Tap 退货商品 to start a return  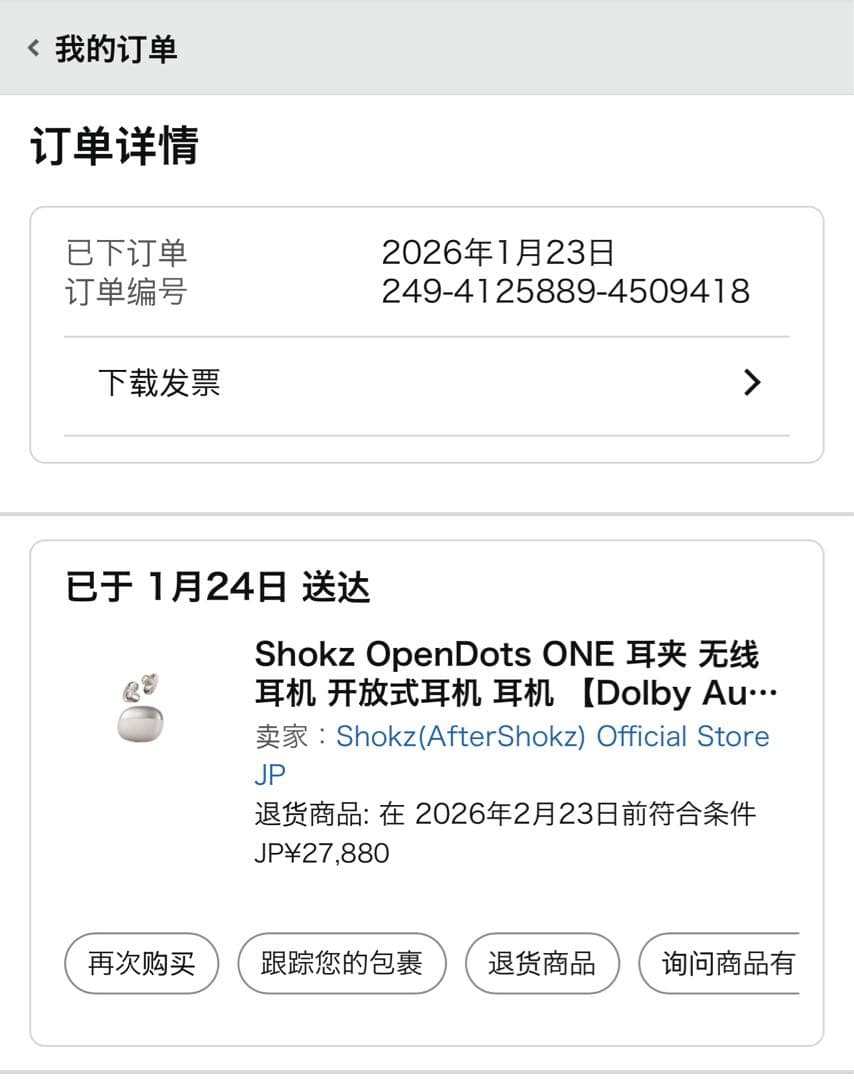(541, 963)
